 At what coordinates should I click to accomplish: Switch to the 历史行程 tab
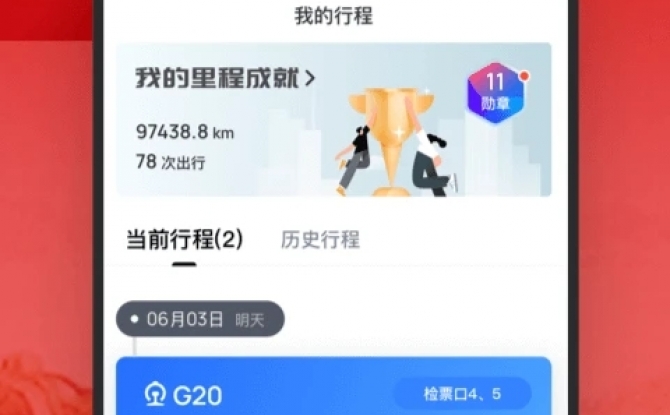pyautogui.click(x=320, y=240)
